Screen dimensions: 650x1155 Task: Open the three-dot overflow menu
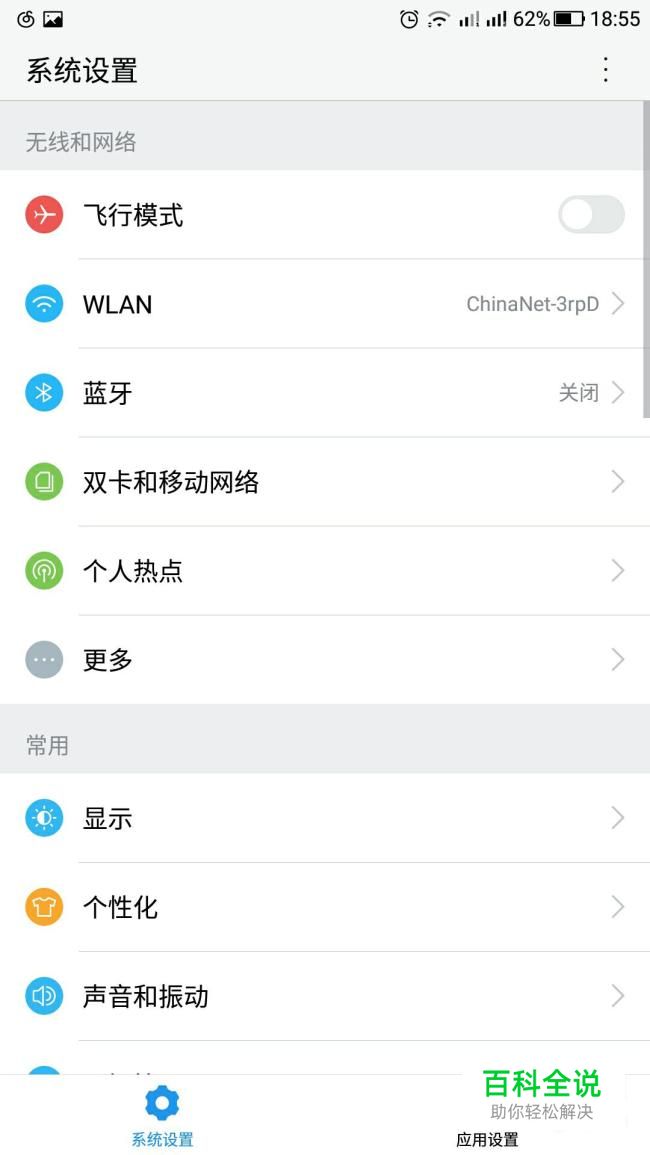605,70
